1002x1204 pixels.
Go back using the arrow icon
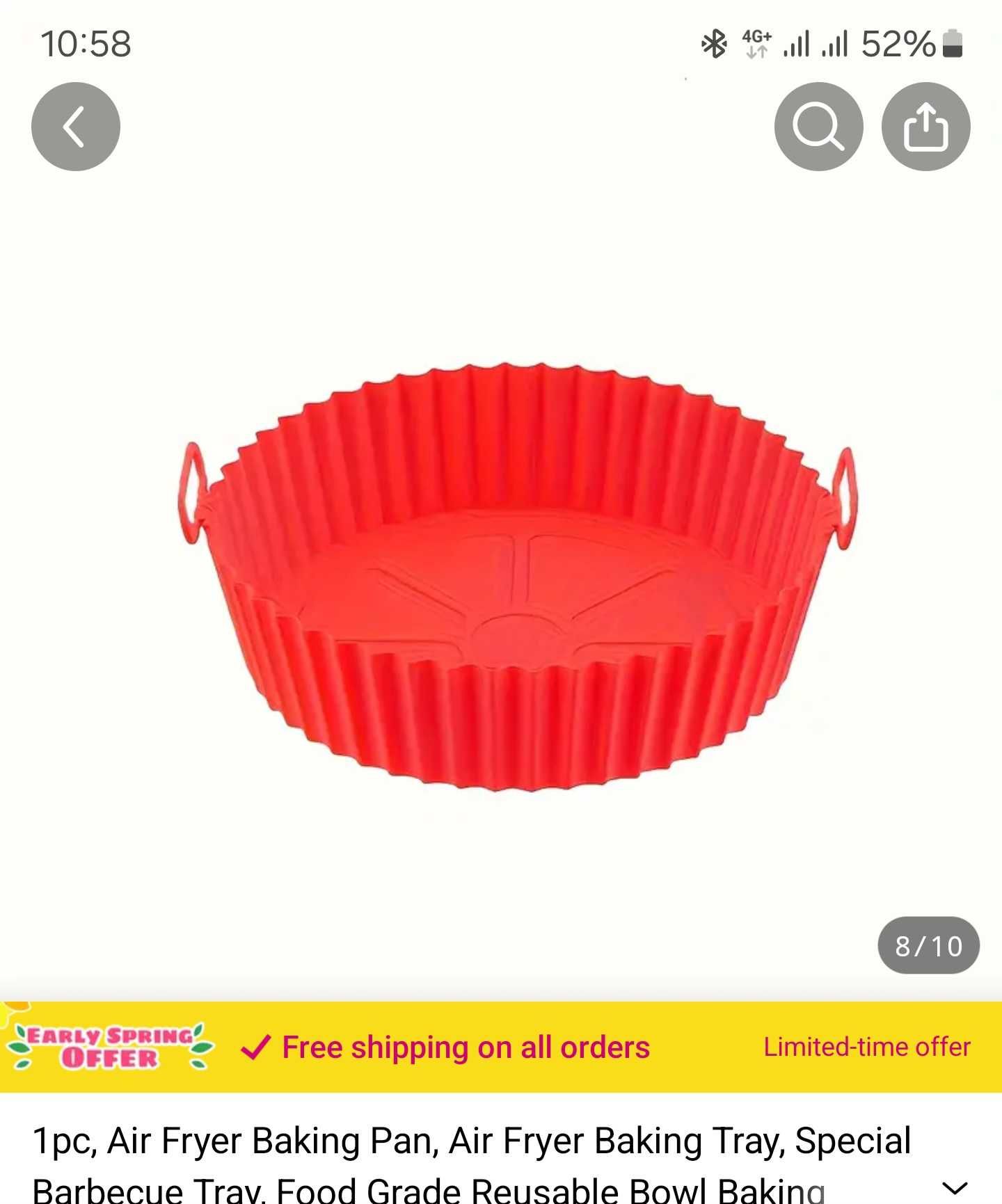coord(75,127)
